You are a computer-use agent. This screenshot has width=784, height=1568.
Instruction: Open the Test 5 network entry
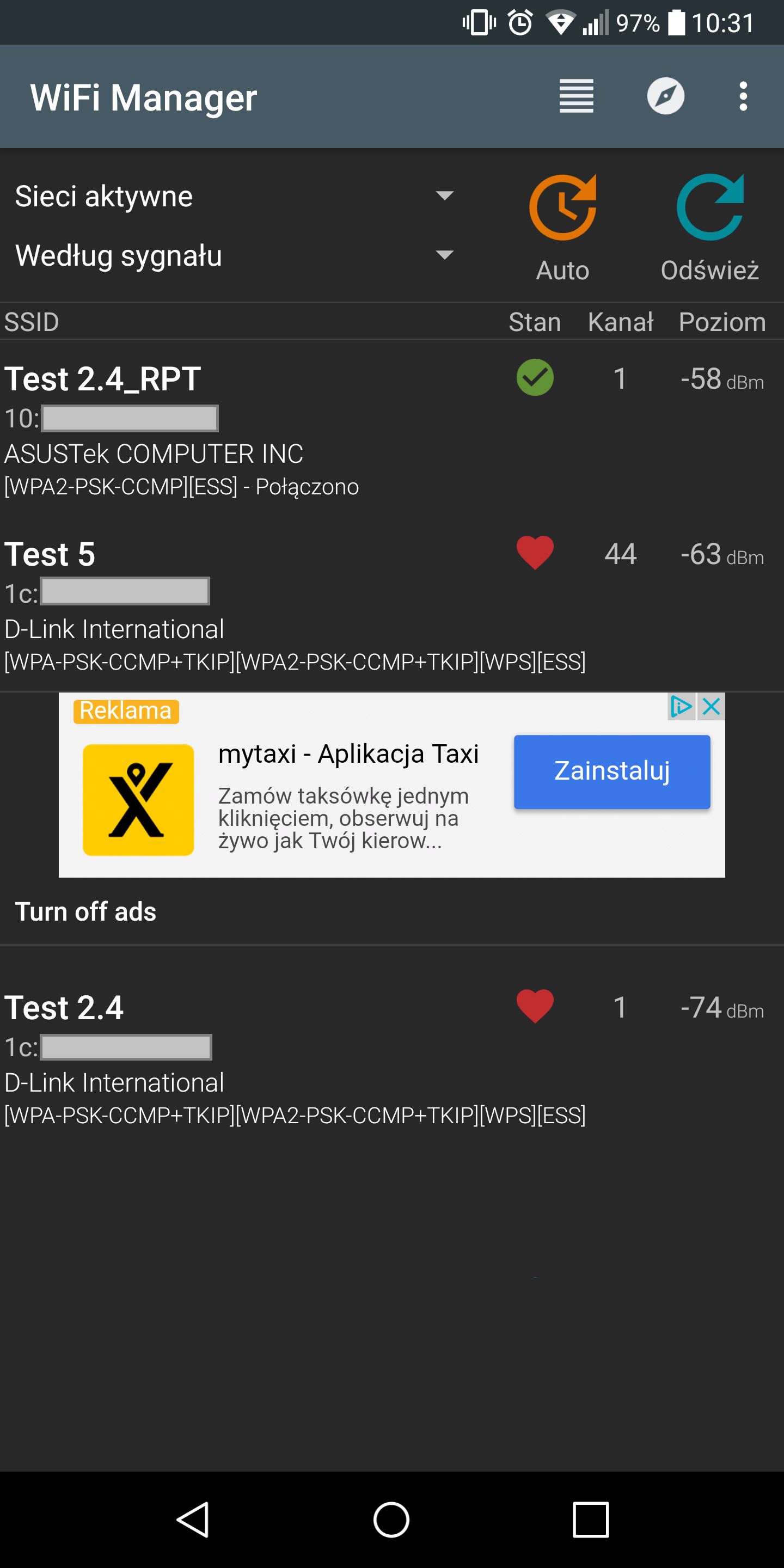click(392, 605)
